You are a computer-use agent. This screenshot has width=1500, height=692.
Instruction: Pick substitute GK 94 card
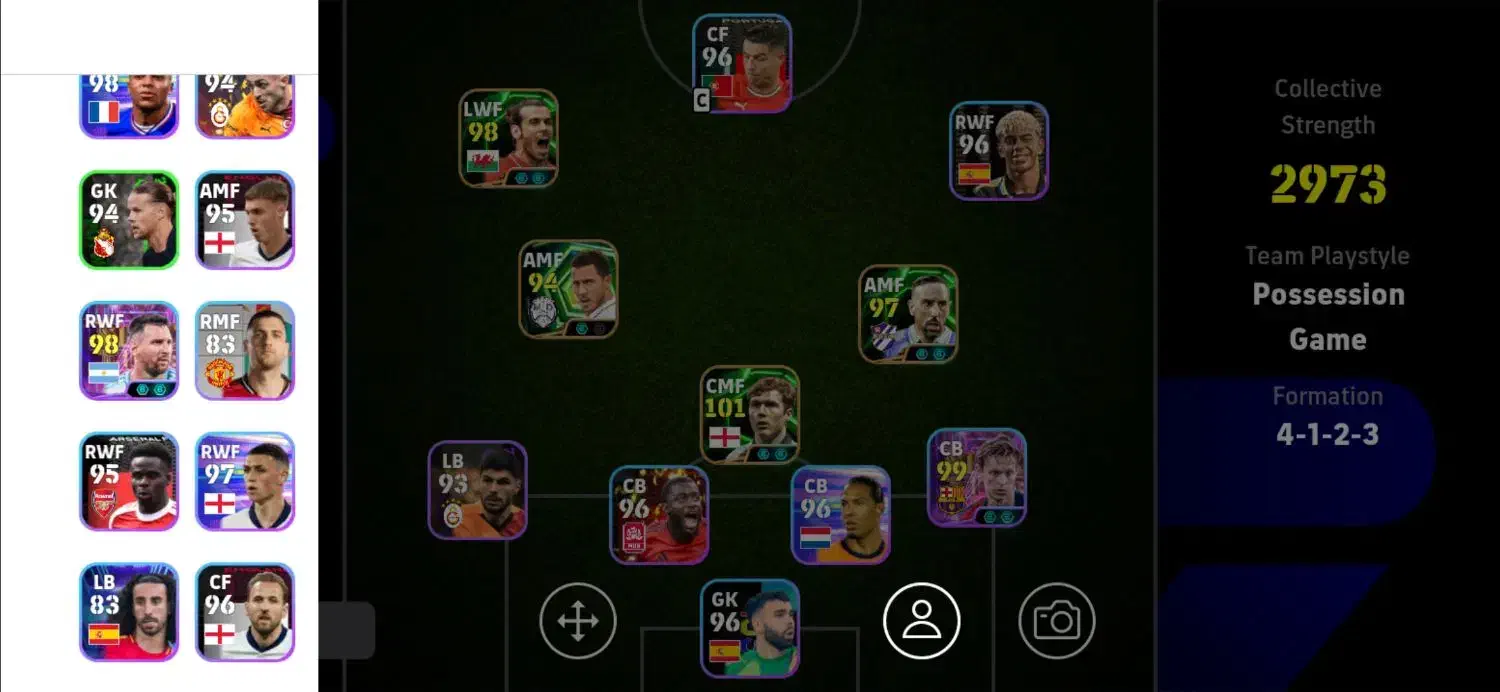click(129, 220)
